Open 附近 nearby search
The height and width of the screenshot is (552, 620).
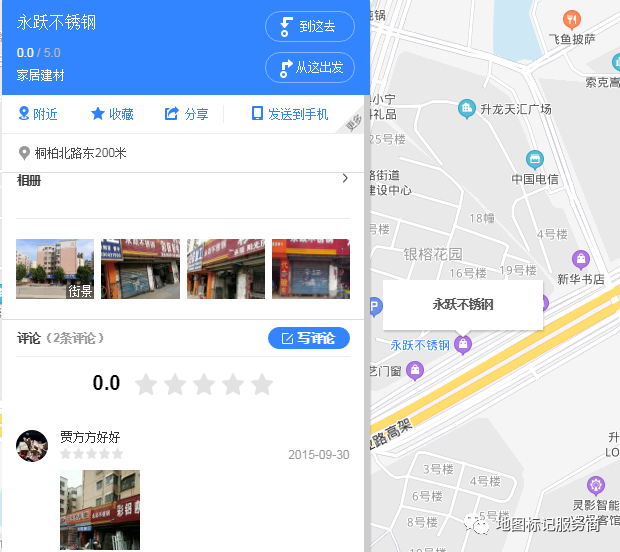point(38,114)
